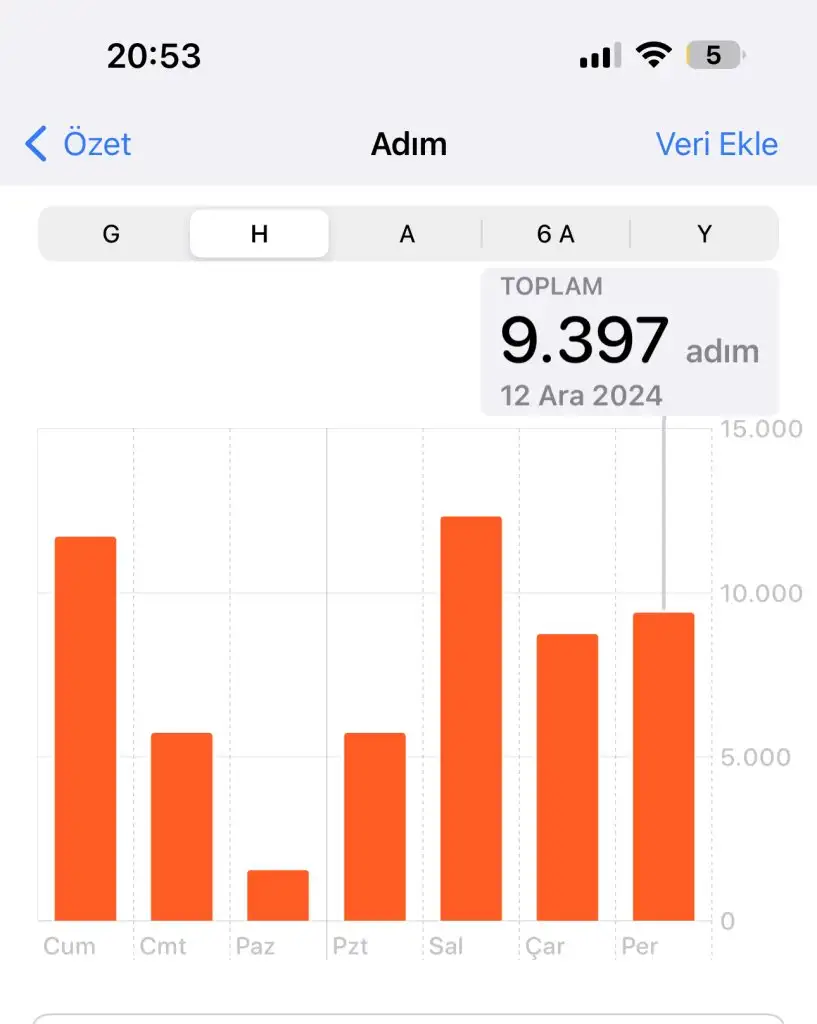Select the H weekly segment
The height and width of the screenshot is (1024, 817).
(x=259, y=234)
